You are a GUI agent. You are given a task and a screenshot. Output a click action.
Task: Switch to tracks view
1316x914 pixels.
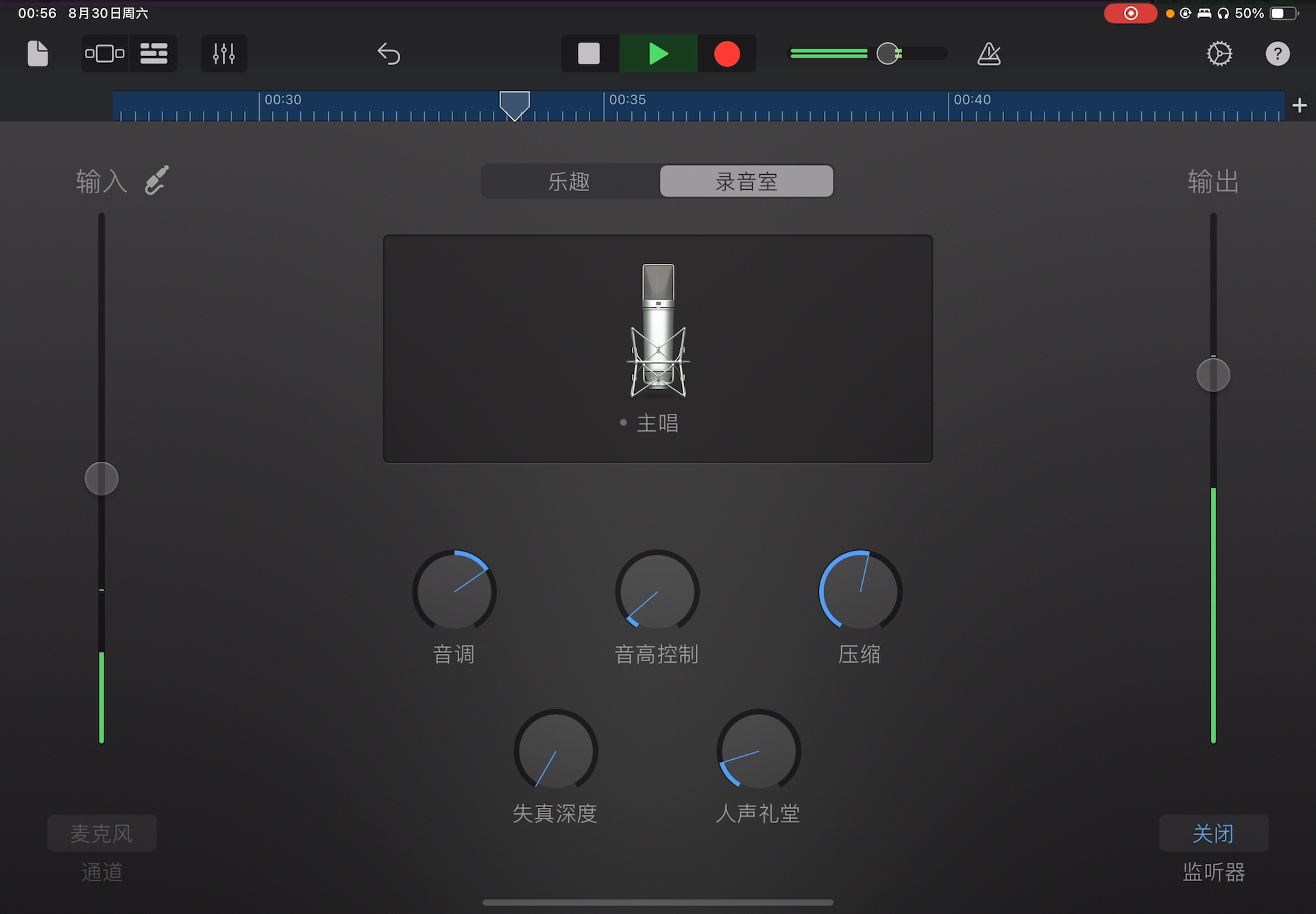(154, 53)
